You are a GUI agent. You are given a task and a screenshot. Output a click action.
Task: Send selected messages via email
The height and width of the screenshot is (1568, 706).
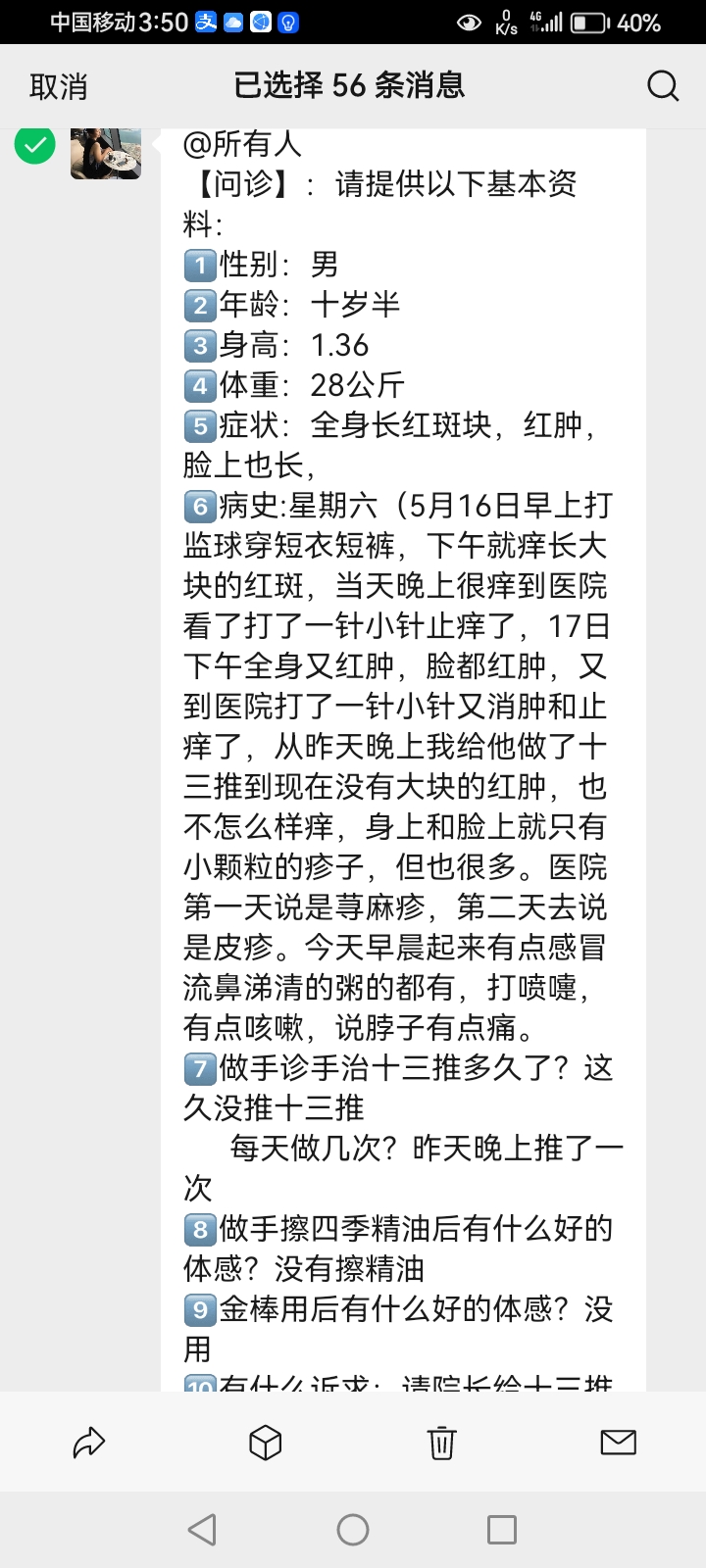pos(618,1442)
